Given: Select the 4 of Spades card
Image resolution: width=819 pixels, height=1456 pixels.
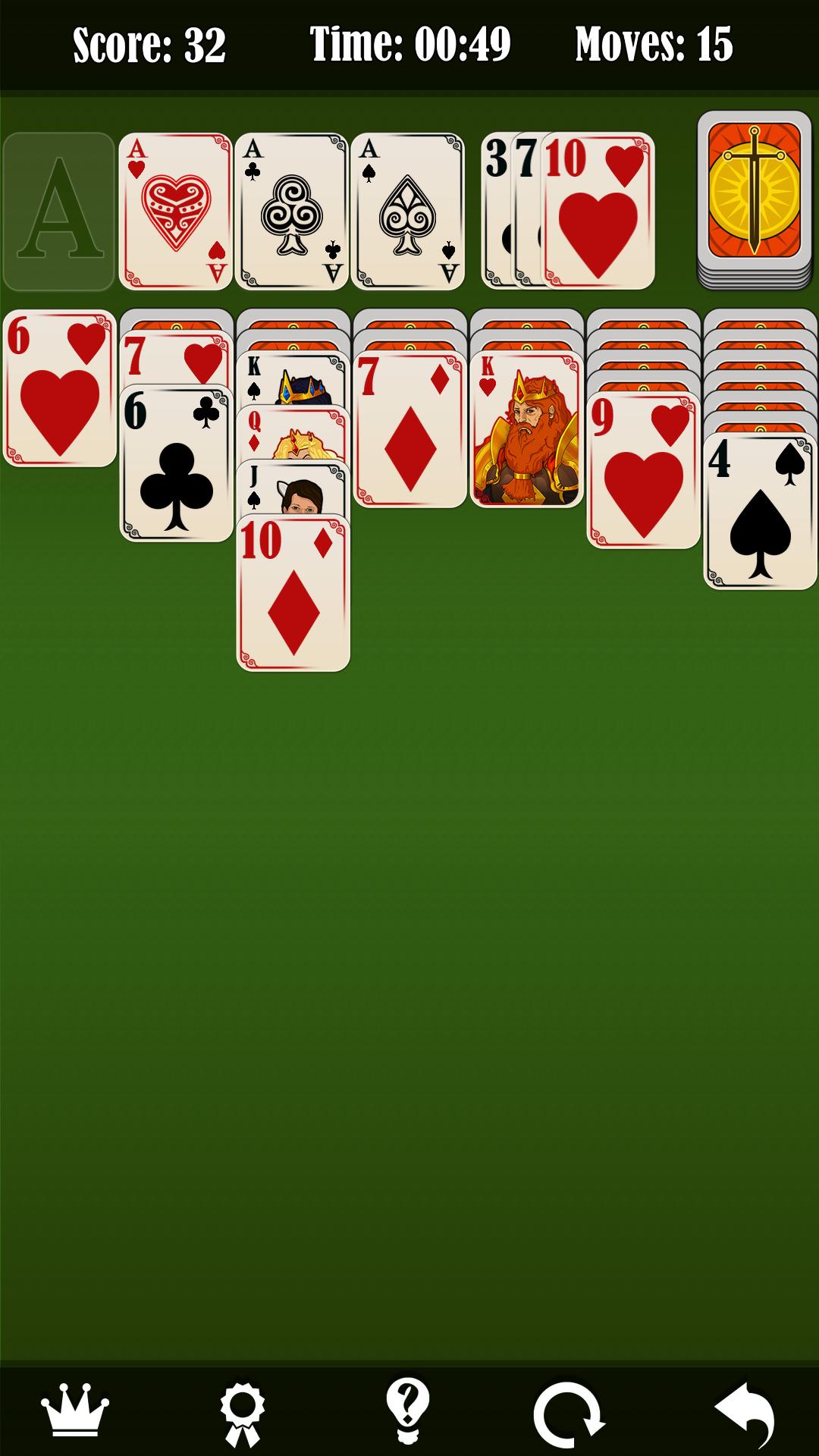Looking at the screenshot, I should click(760, 508).
